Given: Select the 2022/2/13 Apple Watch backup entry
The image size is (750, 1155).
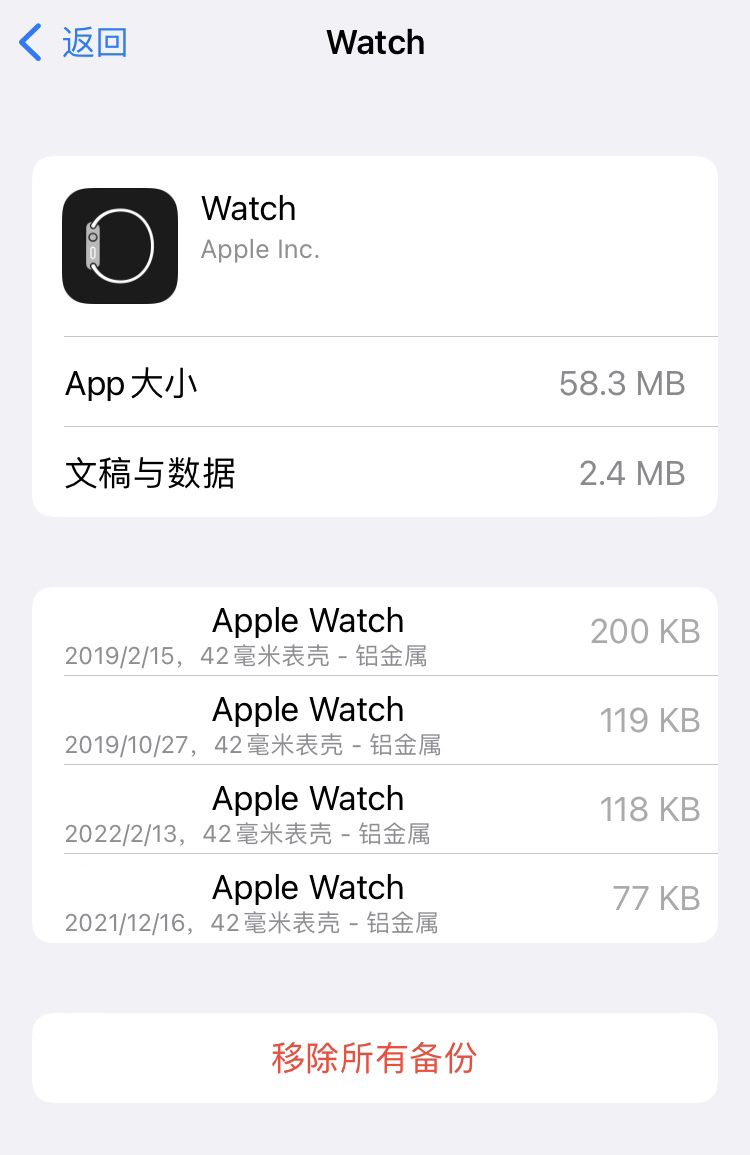Looking at the screenshot, I should pyautogui.click(x=375, y=810).
